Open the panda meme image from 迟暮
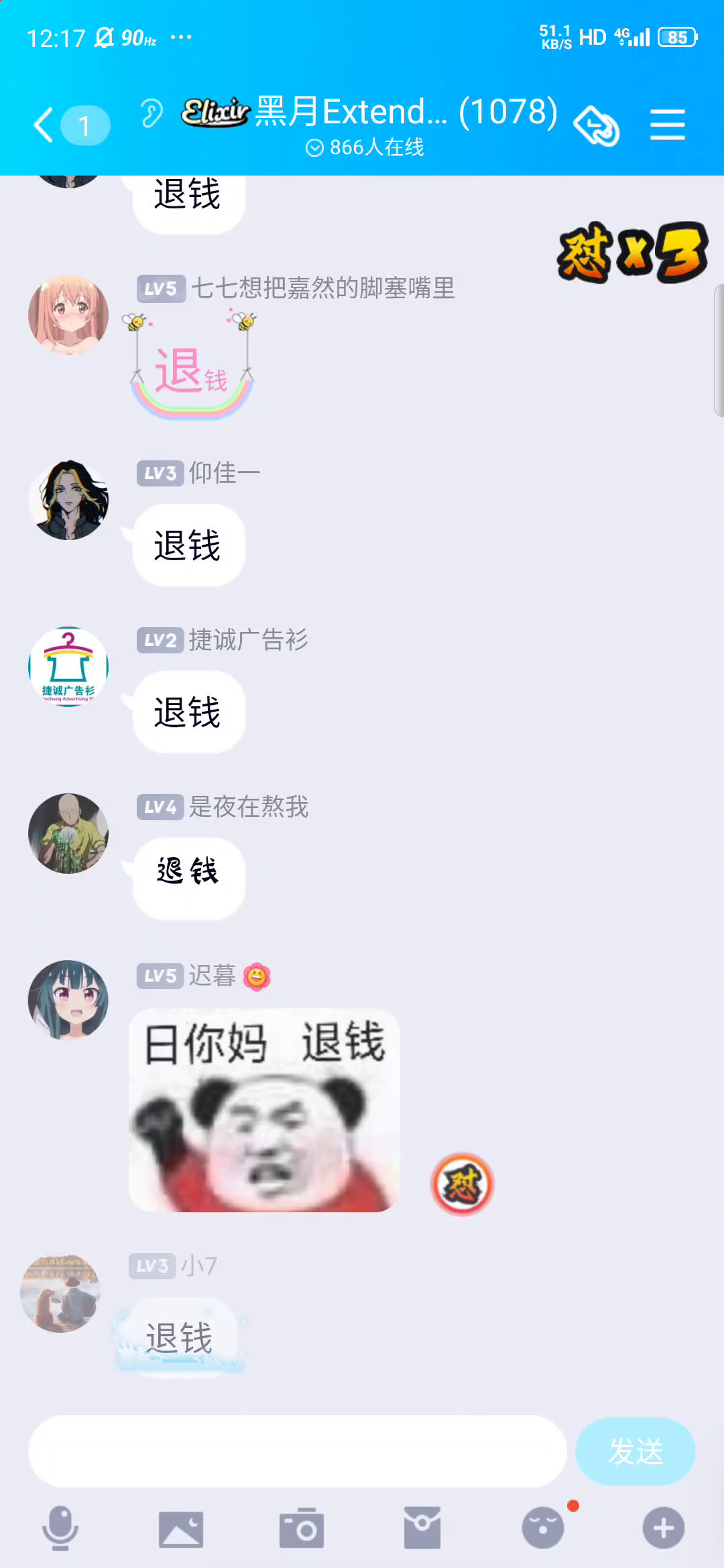The width and height of the screenshot is (724, 1568). coord(264,1110)
